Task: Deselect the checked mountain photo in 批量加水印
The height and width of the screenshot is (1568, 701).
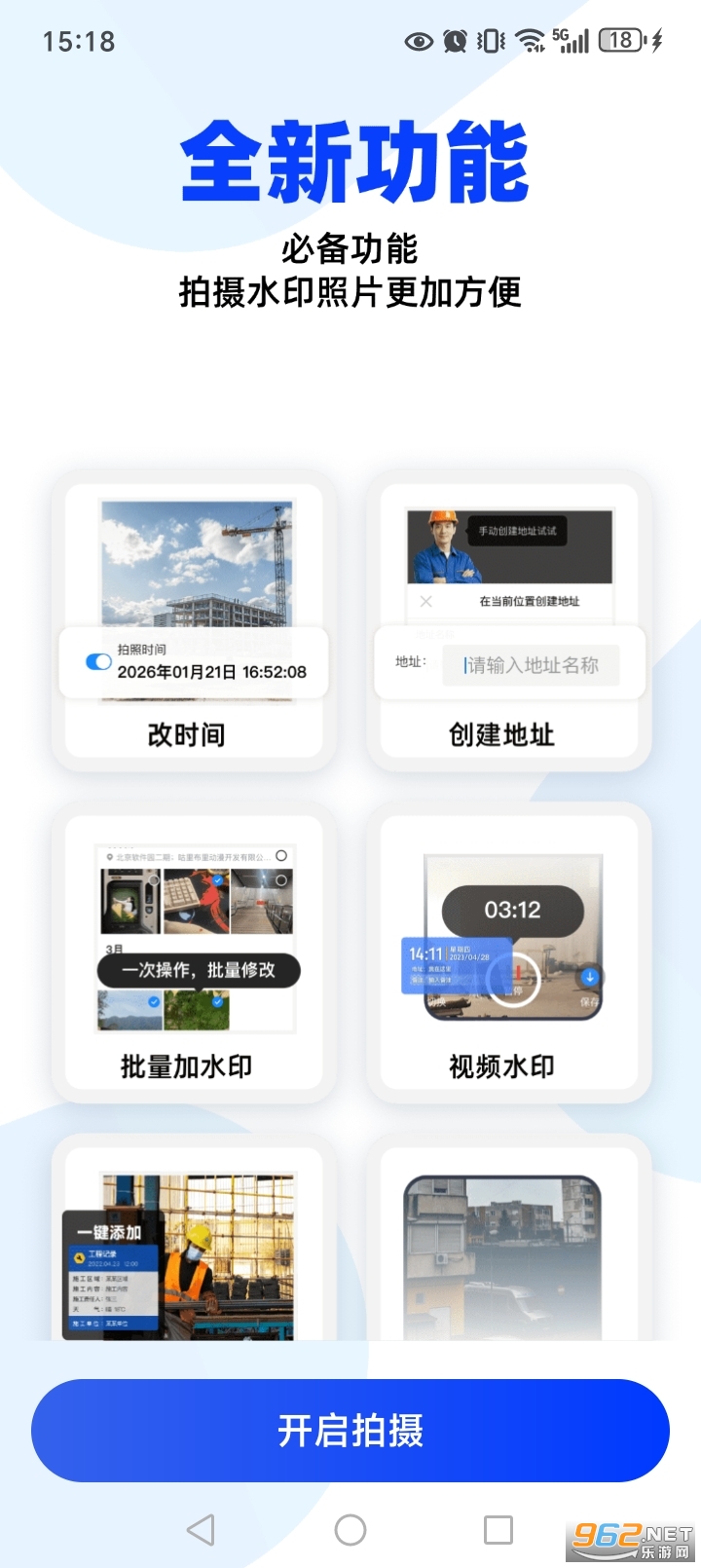Action: (x=154, y=1002)
